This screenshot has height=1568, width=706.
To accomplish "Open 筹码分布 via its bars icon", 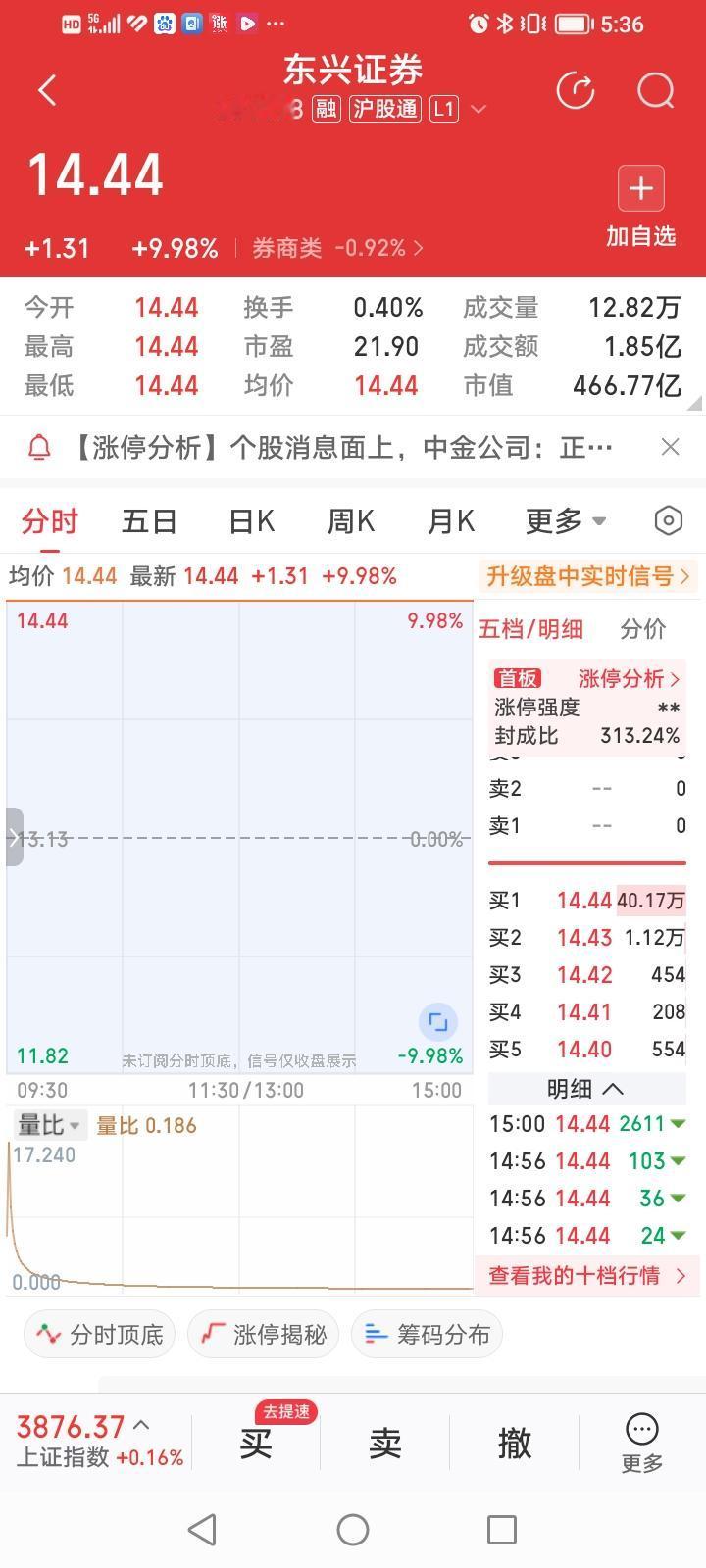I will [x=376, y=1333].
